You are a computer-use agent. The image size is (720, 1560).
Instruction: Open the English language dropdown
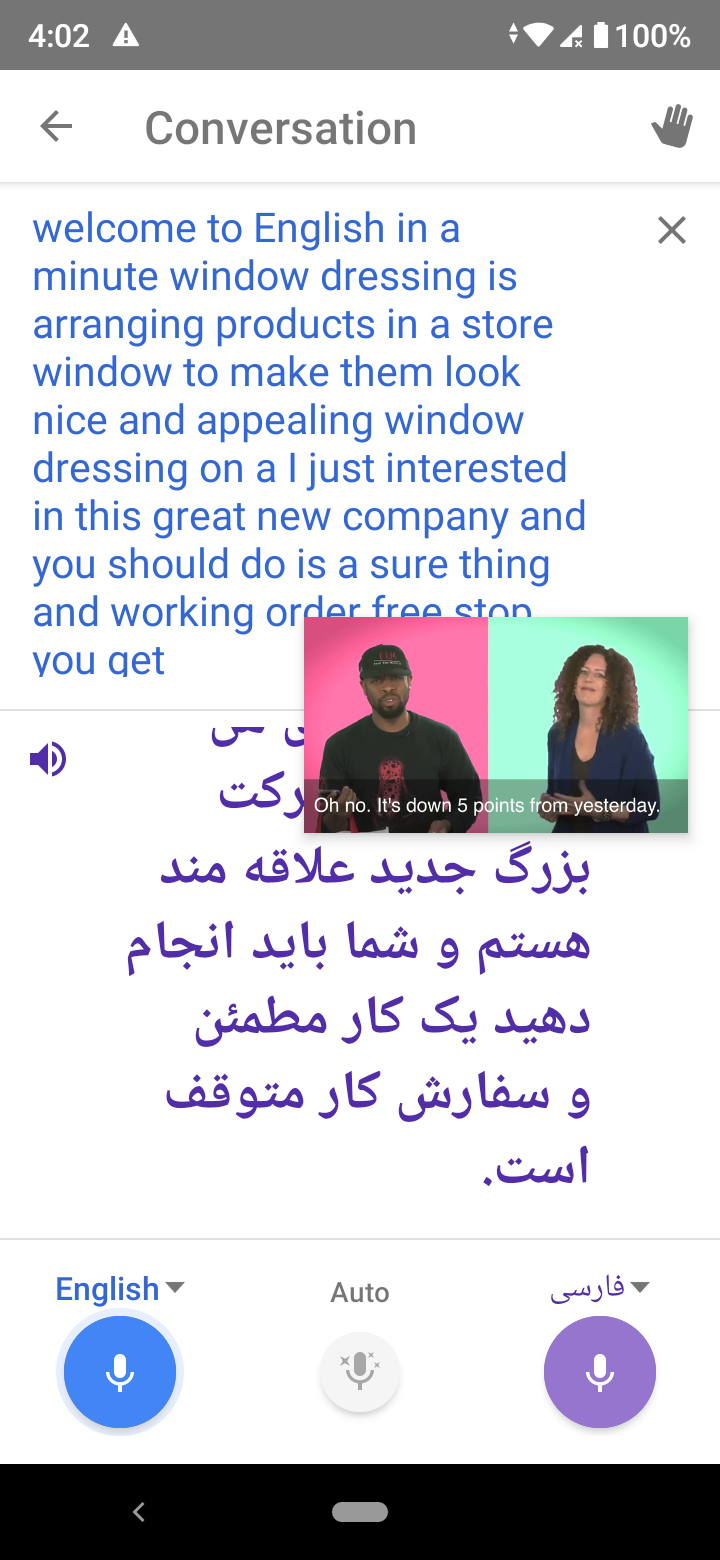click(120, 1289)
